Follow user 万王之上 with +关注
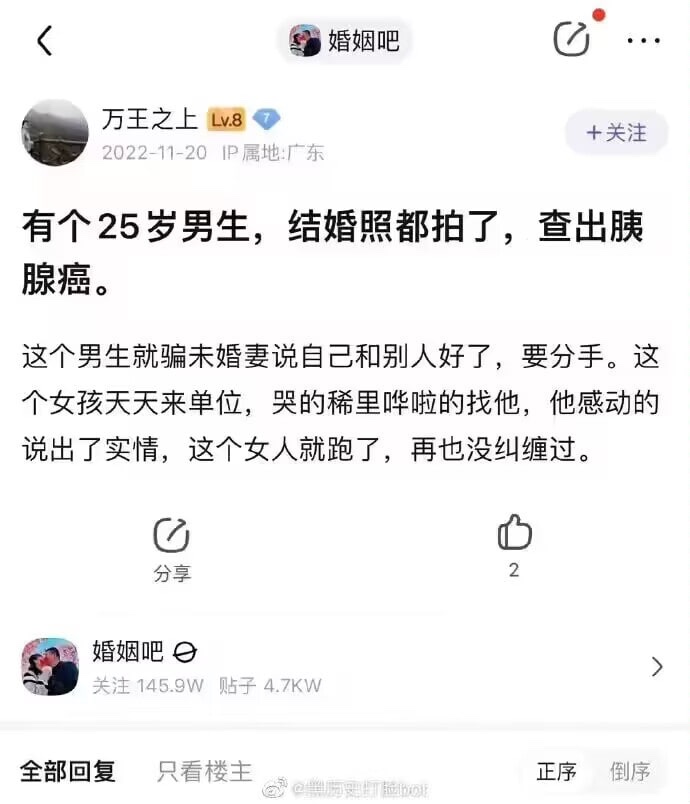Screen dimensions: 690x804 616,133
